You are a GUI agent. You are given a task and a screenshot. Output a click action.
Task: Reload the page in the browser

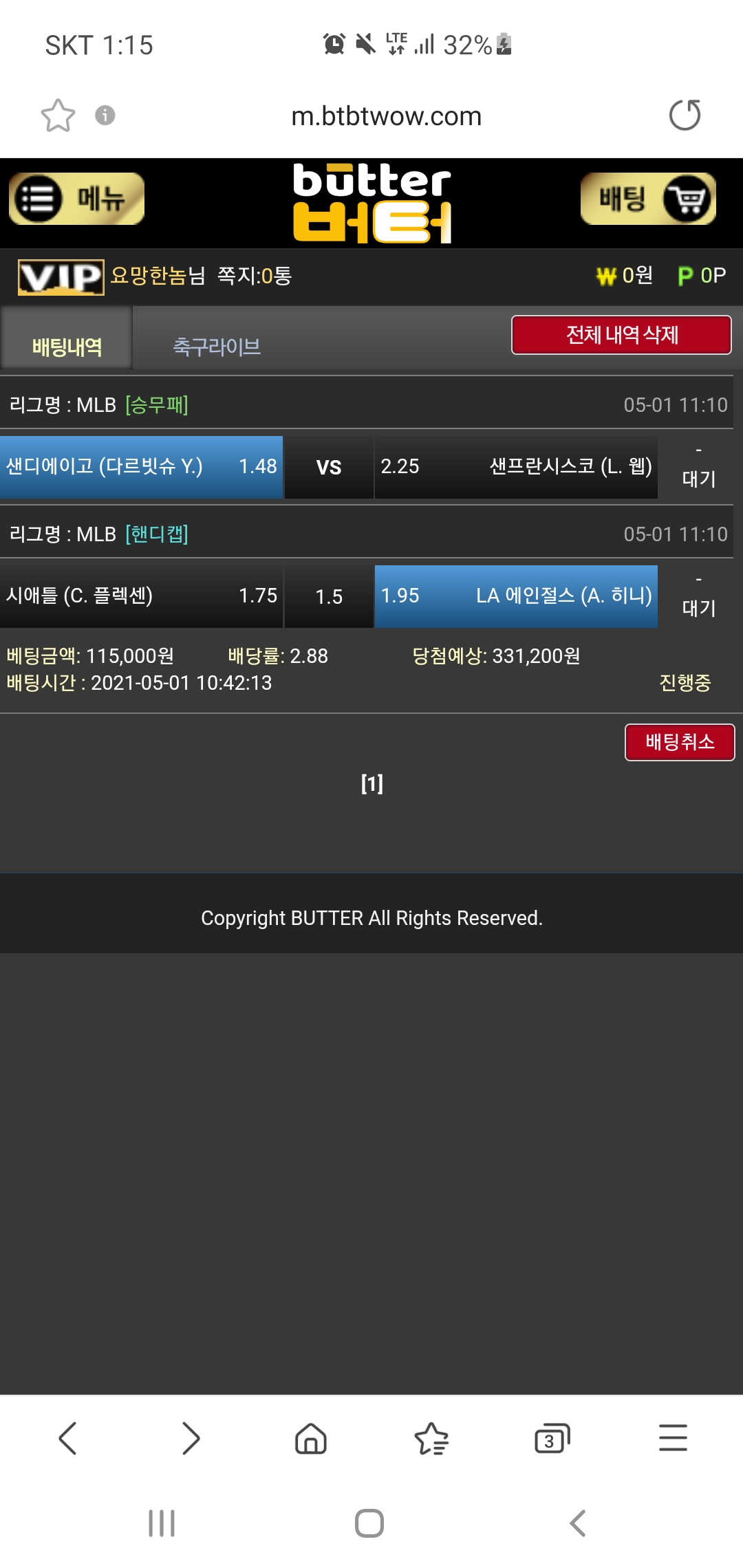point(685,115)
